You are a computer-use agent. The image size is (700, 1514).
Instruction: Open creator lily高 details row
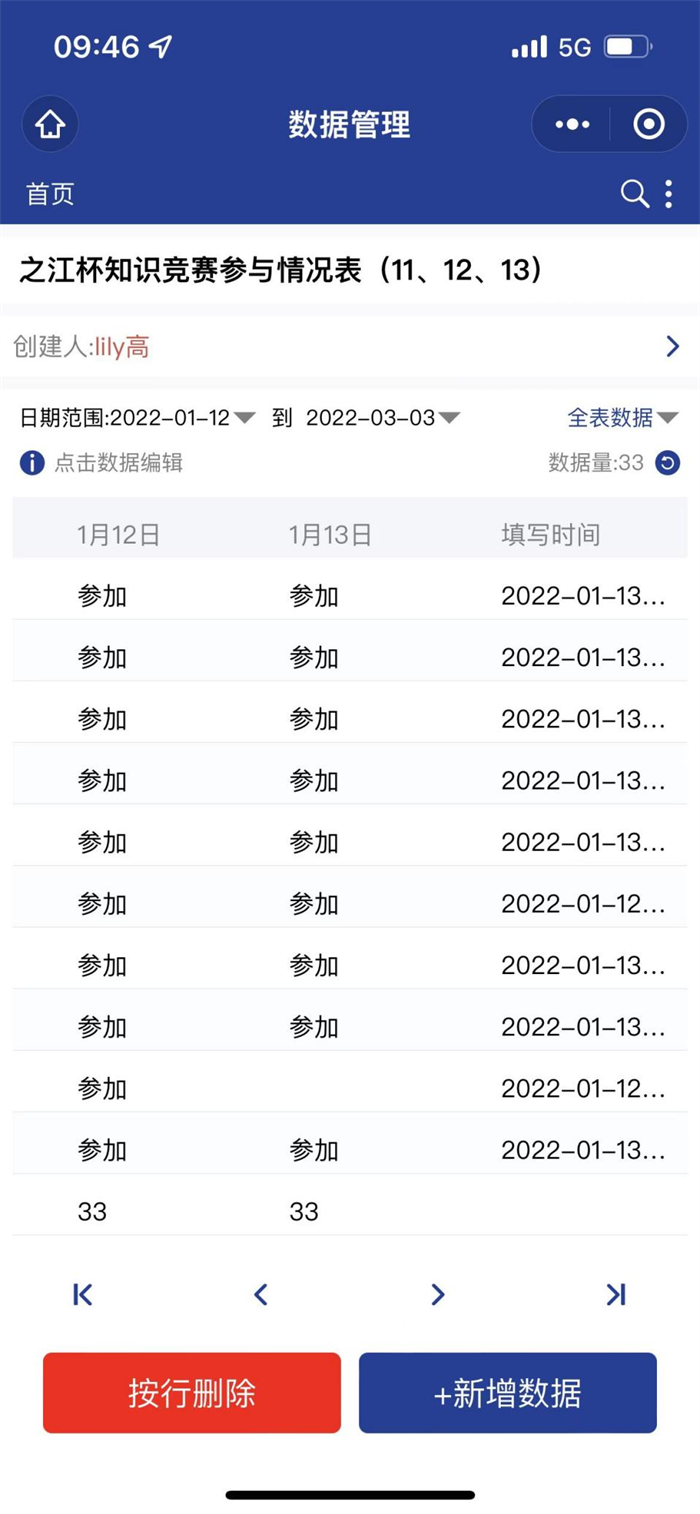(350, 347)
